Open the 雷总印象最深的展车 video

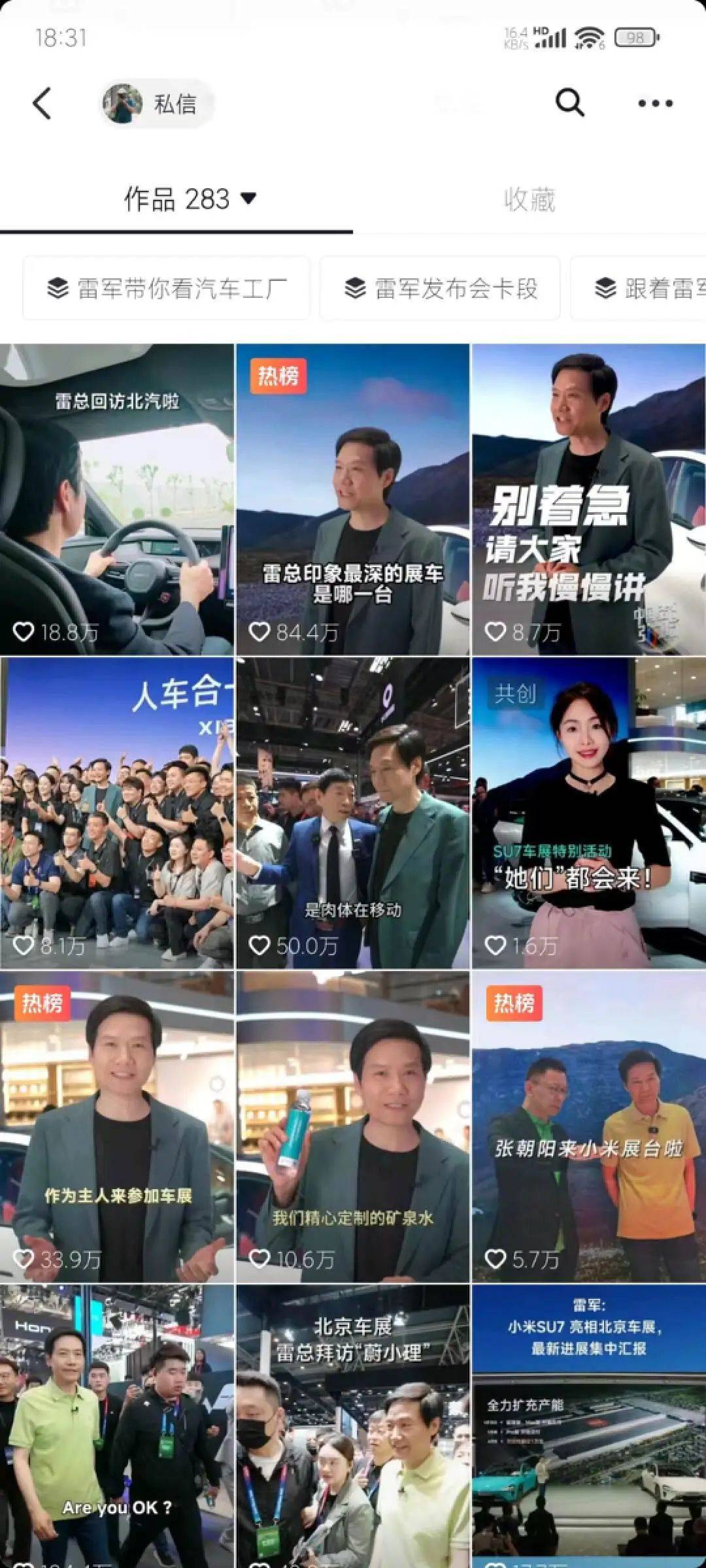(352, 500)
